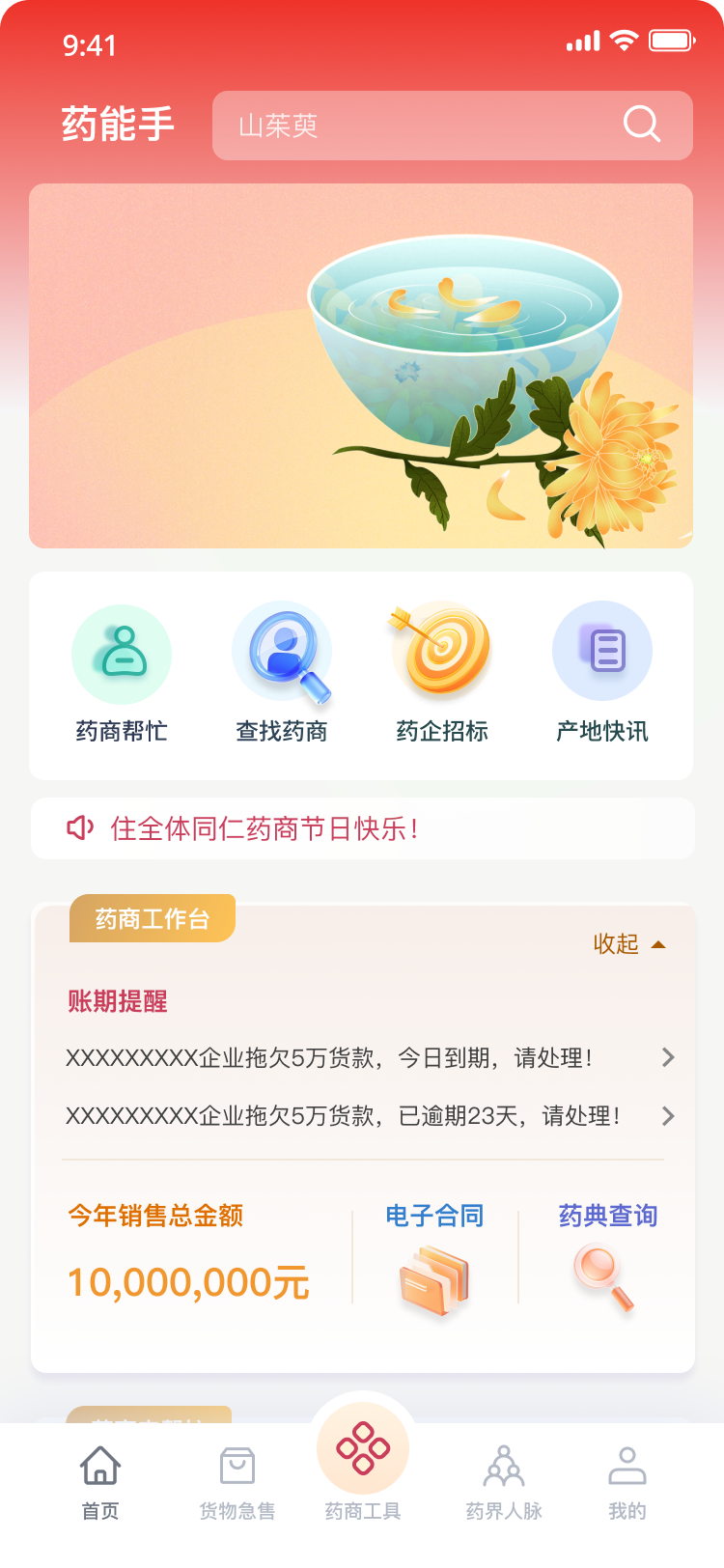Click the search magnifier in the search bar
The height and width of the screenshot is (1568, 724).
click(x=641, y=125)
